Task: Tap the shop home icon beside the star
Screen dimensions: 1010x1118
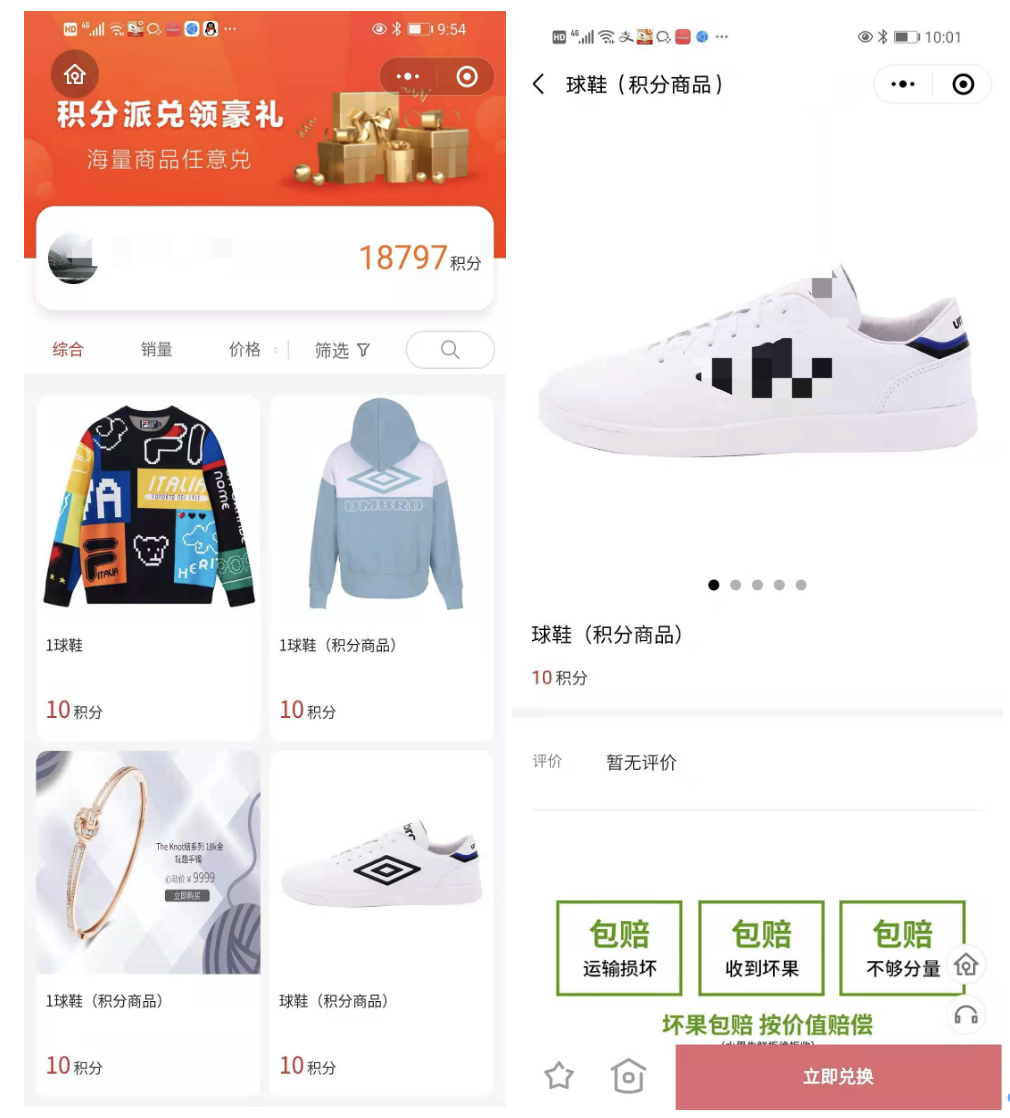Action: click(628, 1076)
